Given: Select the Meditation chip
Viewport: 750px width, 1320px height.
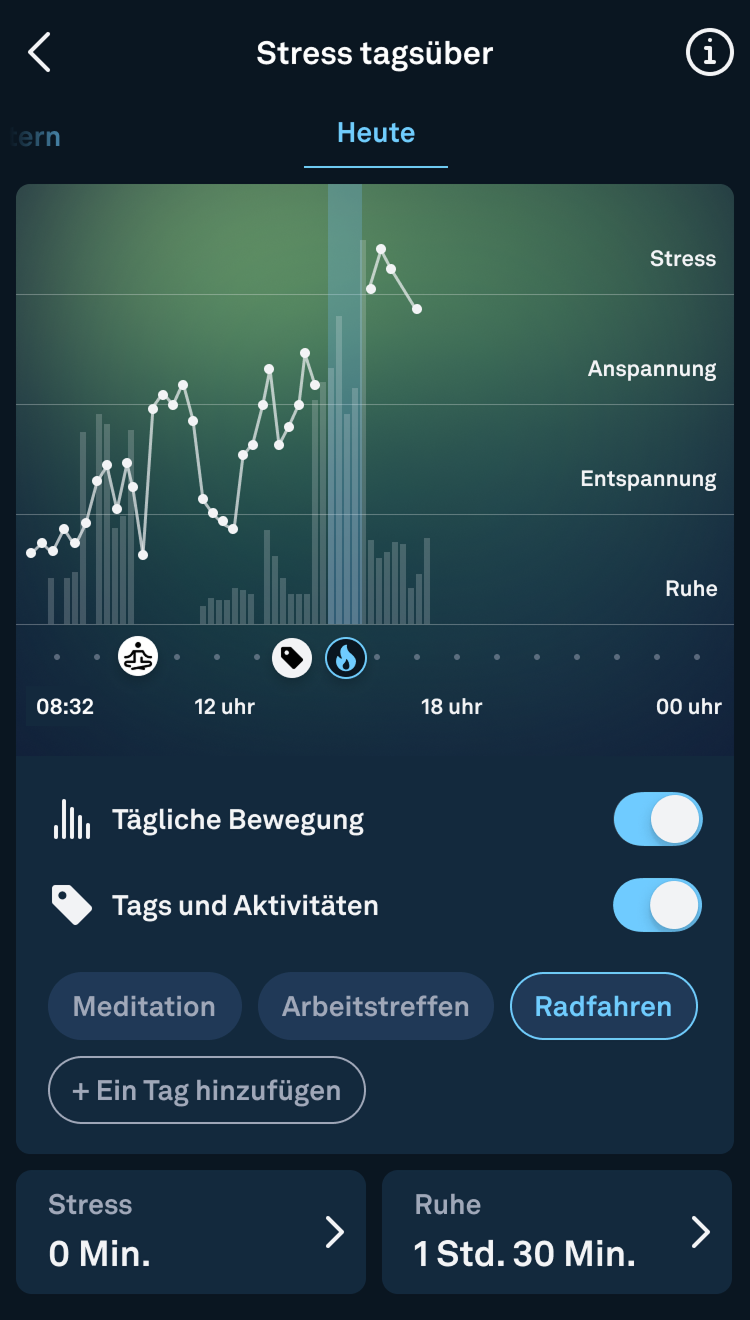Looking at the screenshot, I should coord(145,1006).
